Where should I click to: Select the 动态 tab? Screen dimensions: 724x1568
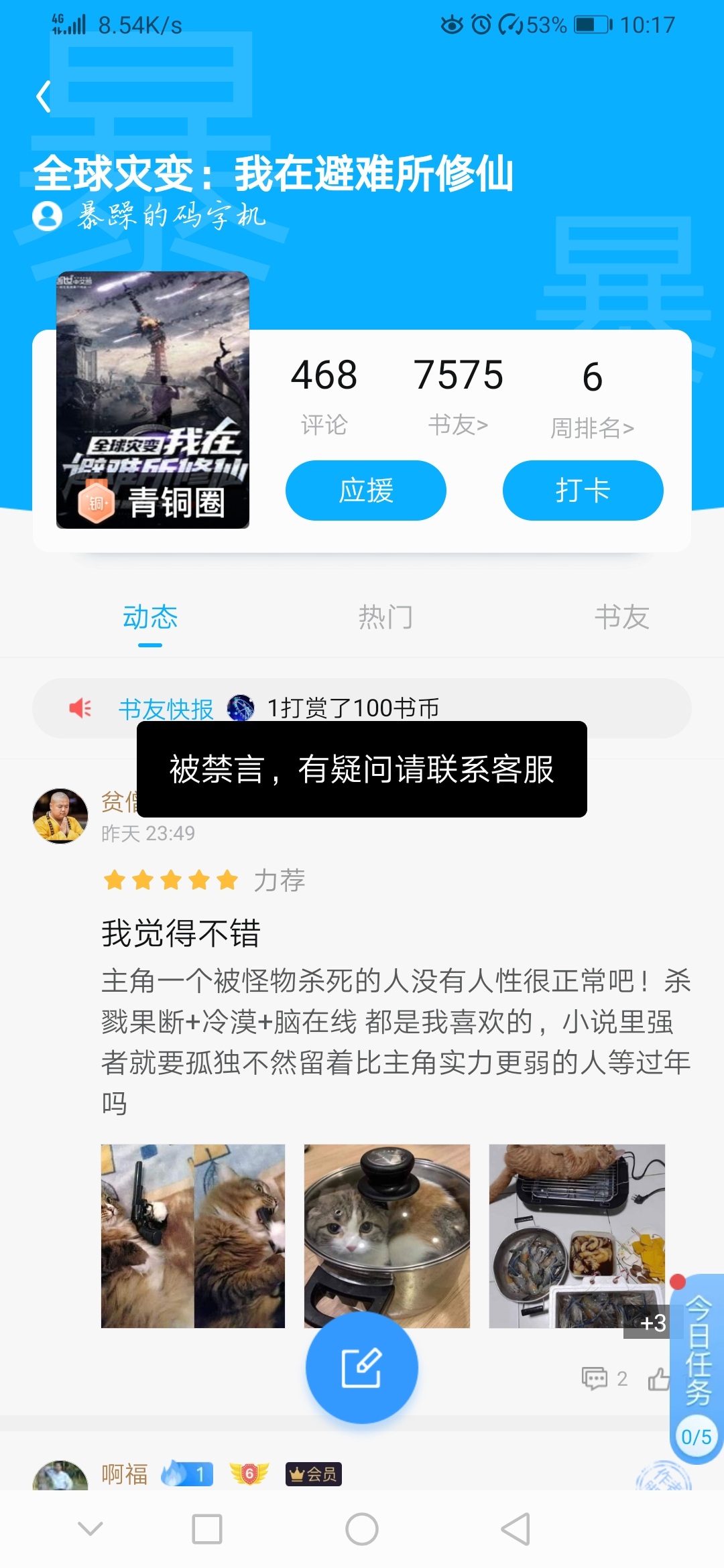(150, 617)
